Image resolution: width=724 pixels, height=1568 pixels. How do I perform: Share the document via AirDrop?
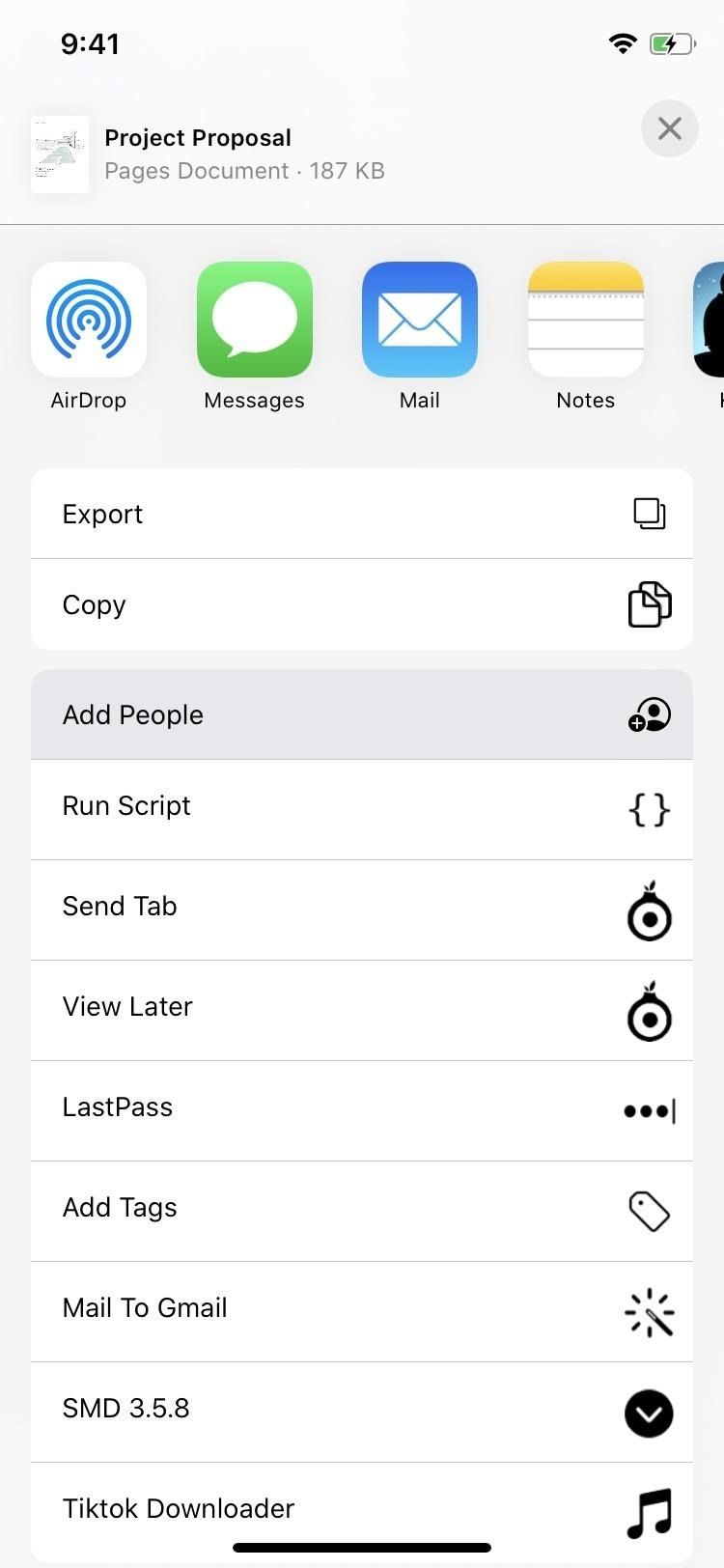click(89, 320)
